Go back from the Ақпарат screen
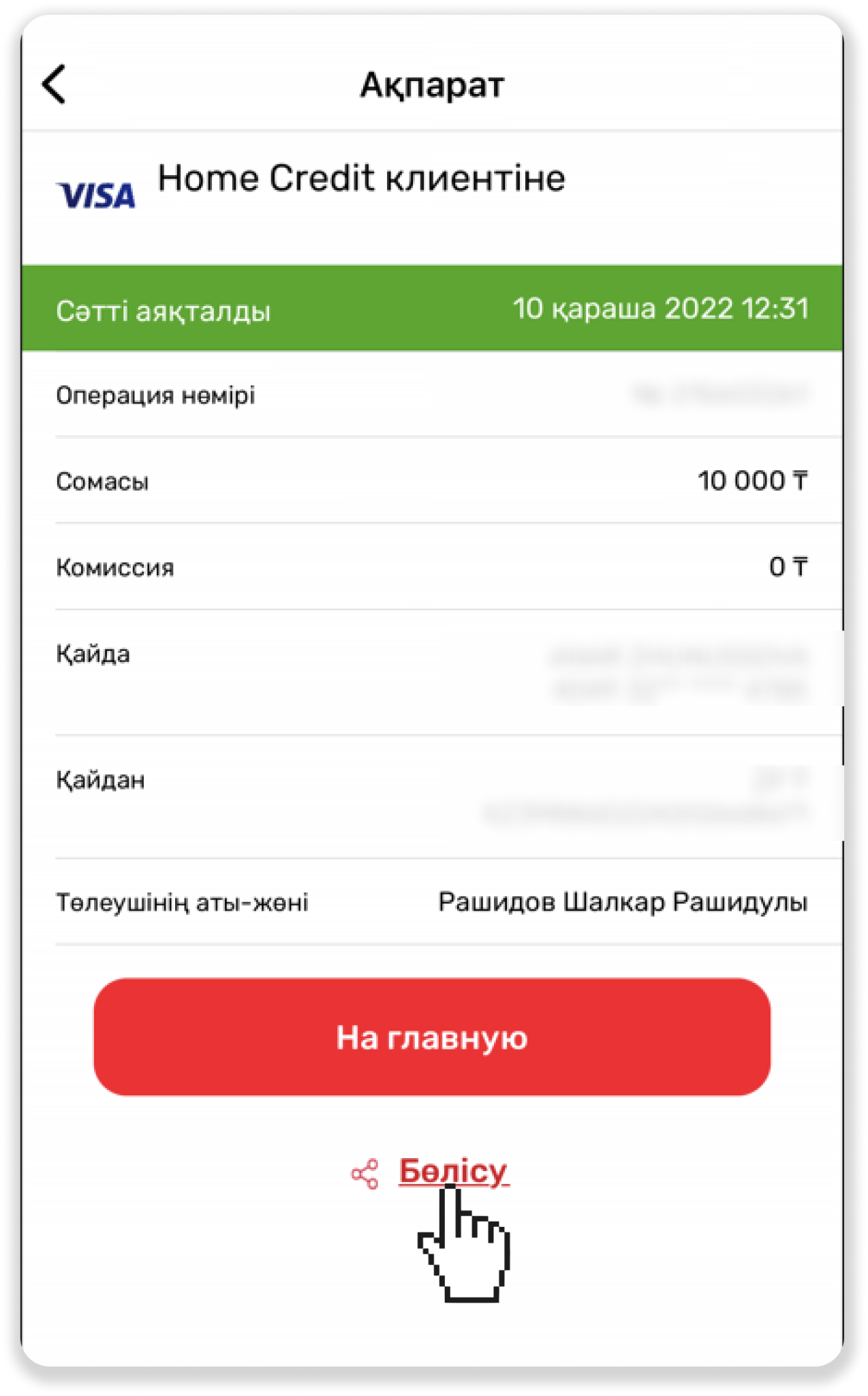 (x=55, y=85)
